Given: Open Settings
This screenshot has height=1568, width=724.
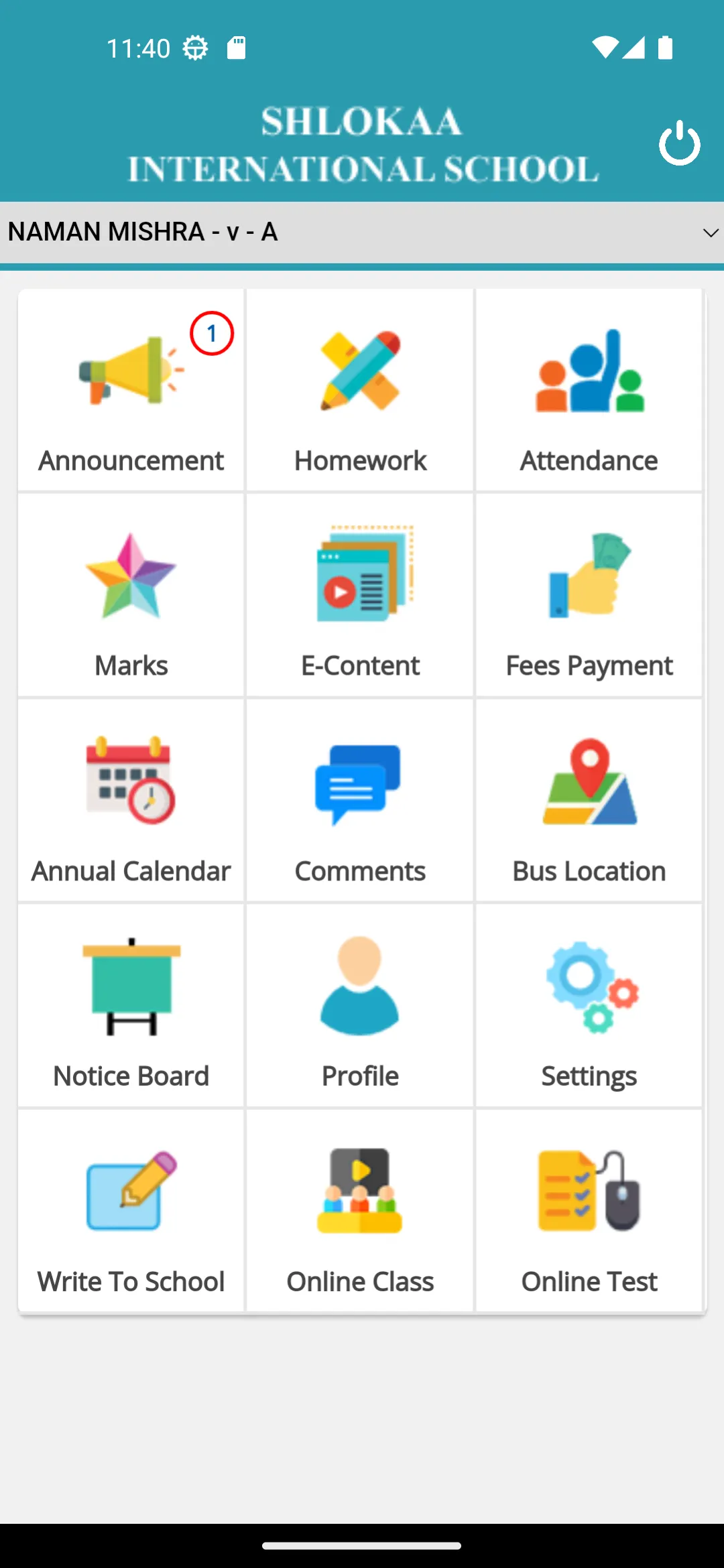Looking at the screenshot, I should [x=589, y=1006].
